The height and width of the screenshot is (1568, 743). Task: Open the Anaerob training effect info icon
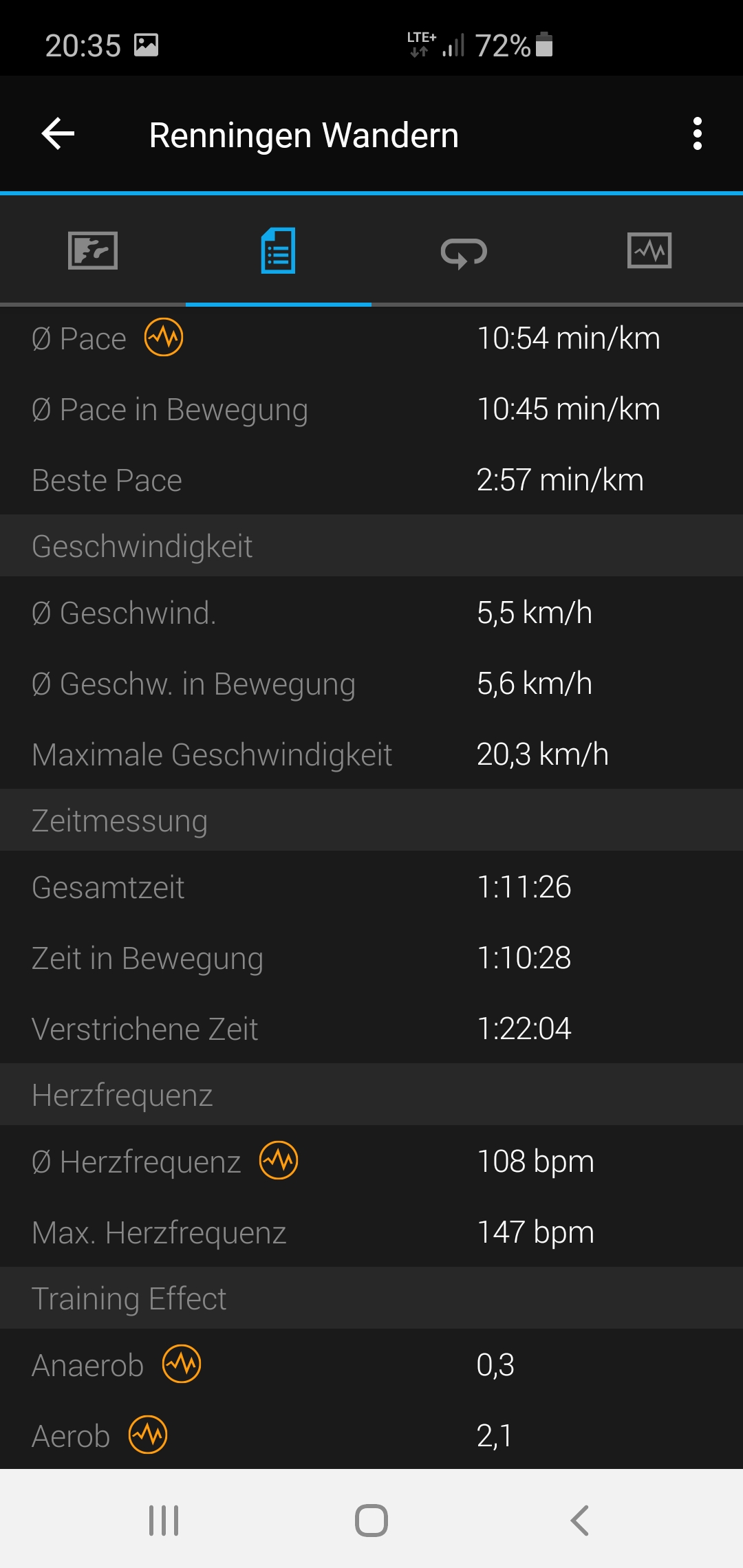[x=182, y=1364]
